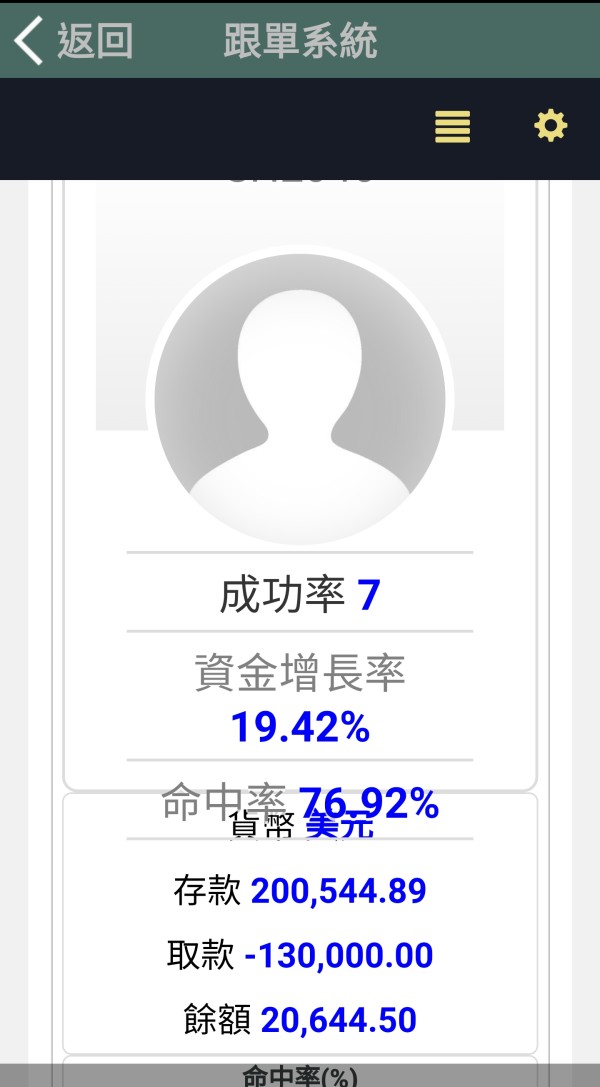Open the yellow list menu icon
The image size is (600, 1087).
pyautogui.click(x=452, y=127)
